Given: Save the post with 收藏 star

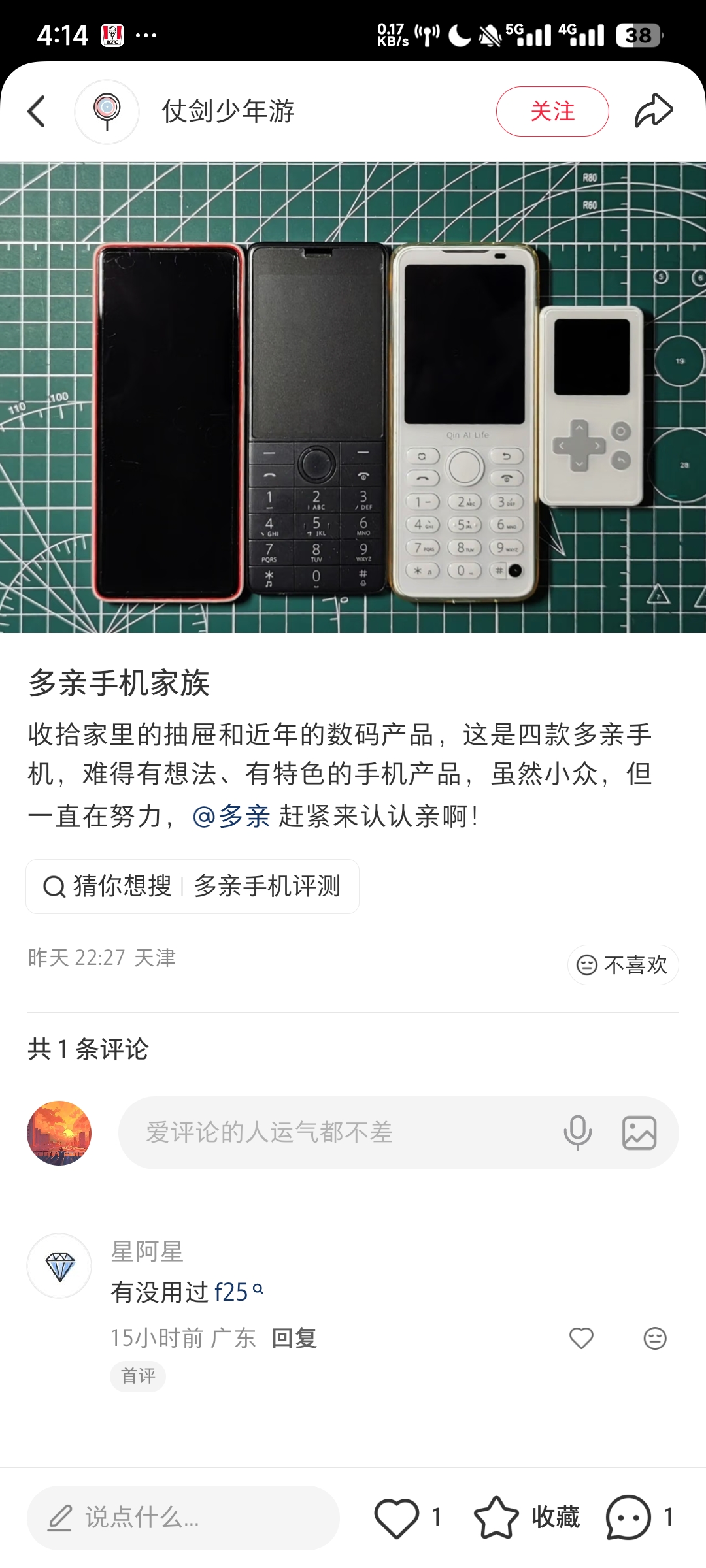Looking at the screenshot, I should click(x=497, y=1517).
